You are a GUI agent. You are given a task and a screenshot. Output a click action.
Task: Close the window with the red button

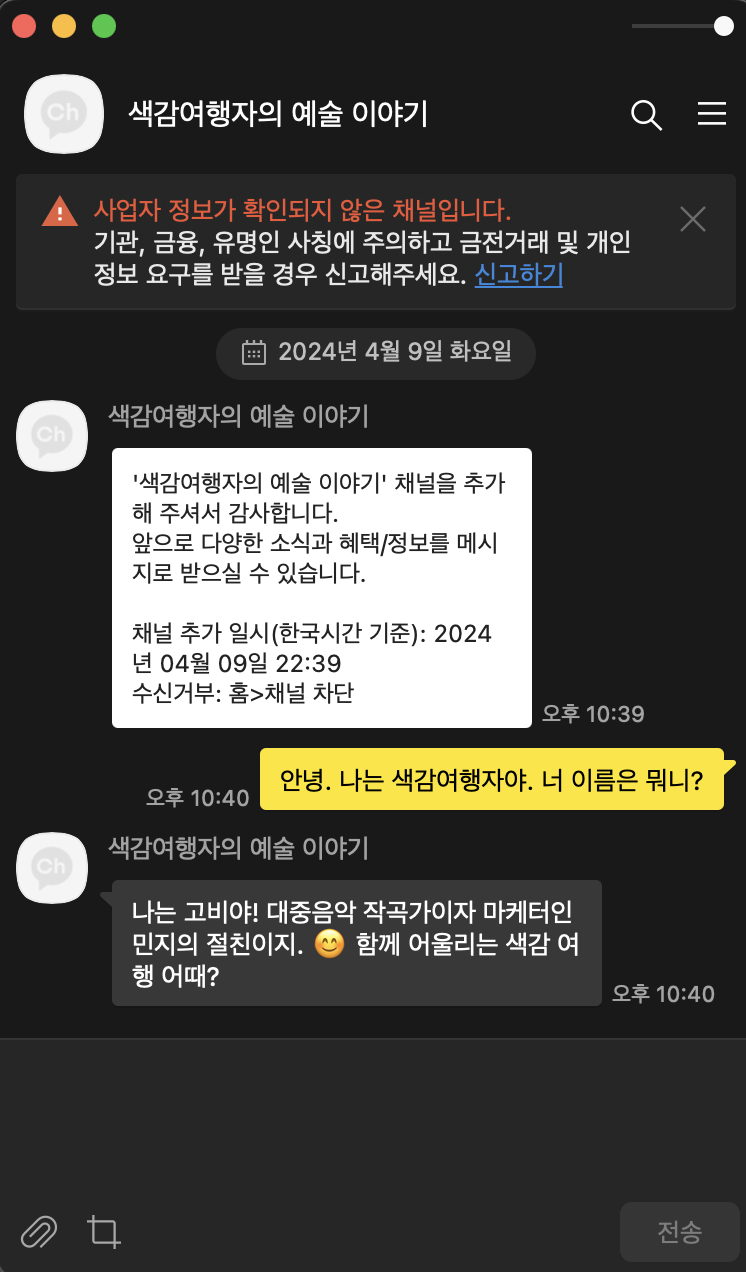pos(24,26)
